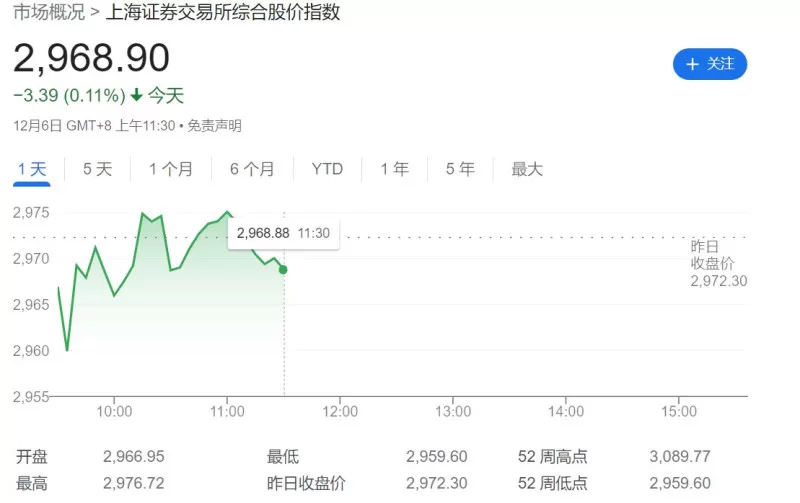Select the 1 天 range tab
The height and width of the screenshot is (503, 800).
click(x=32, y=169)
